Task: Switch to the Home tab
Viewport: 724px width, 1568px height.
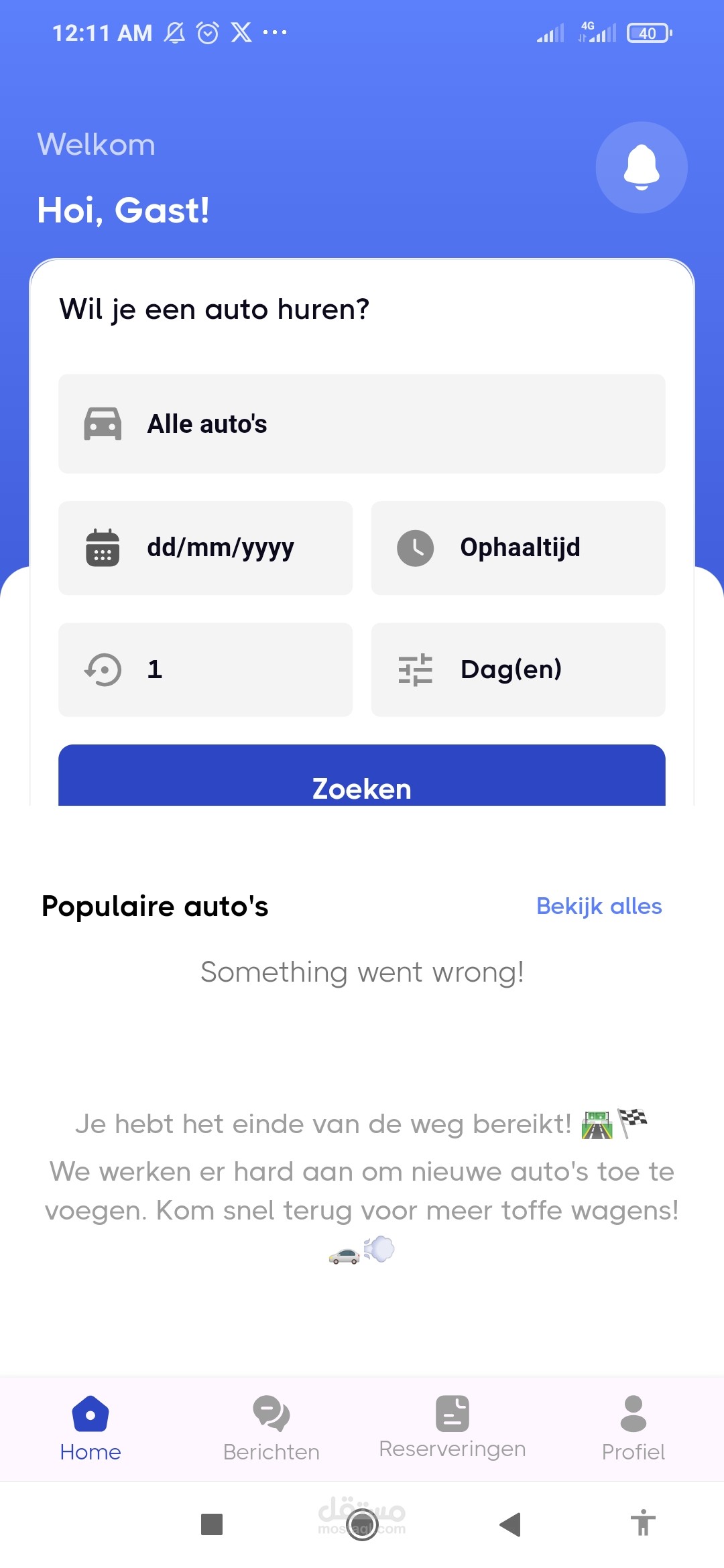Action: (x=90, y=1426)
